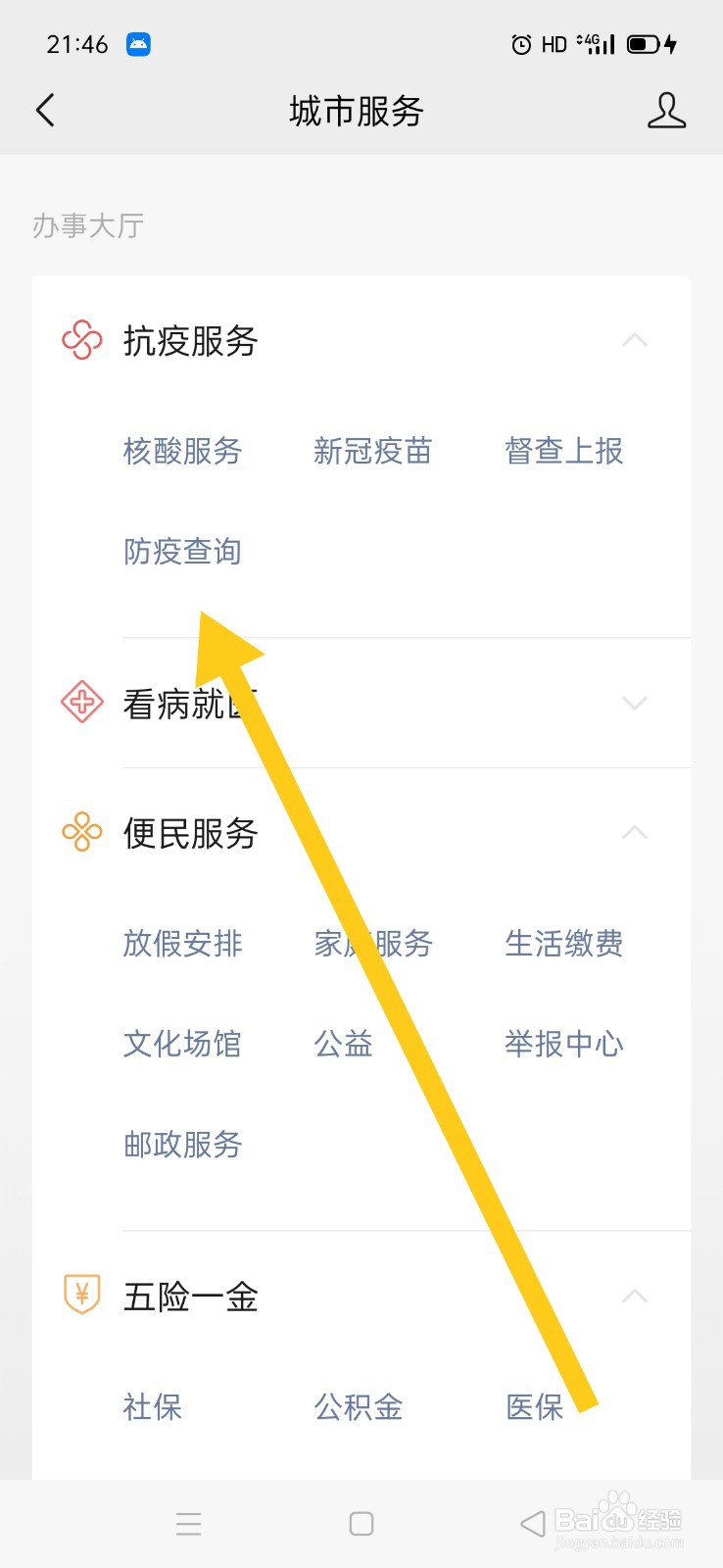The width and height of the screenshot is (723, 1568).
Task: Collapse the 抗疫服务 section
Action: point(636,341)
